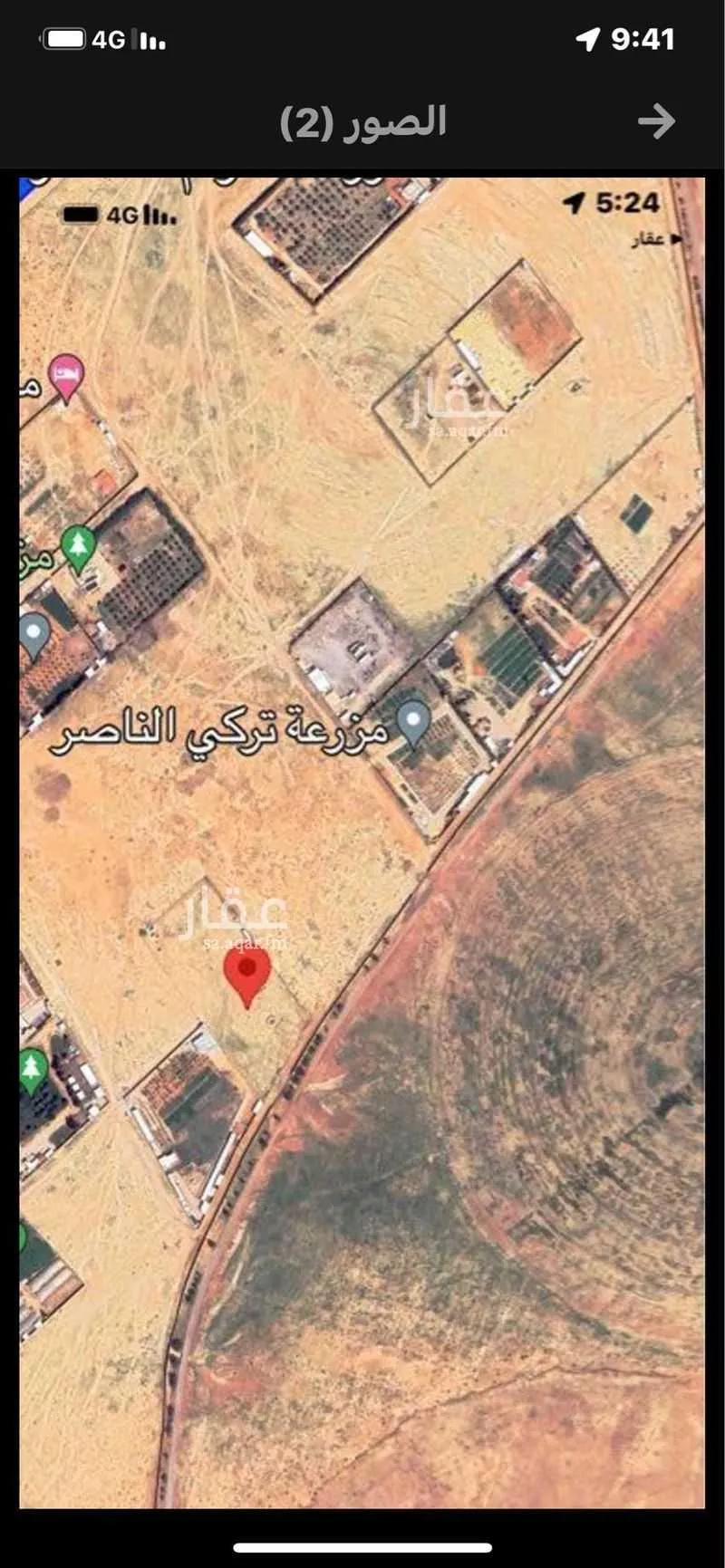The image size is (725, 1568).
Task: Select the 4G network indicator
Action: tap(108, 38)
